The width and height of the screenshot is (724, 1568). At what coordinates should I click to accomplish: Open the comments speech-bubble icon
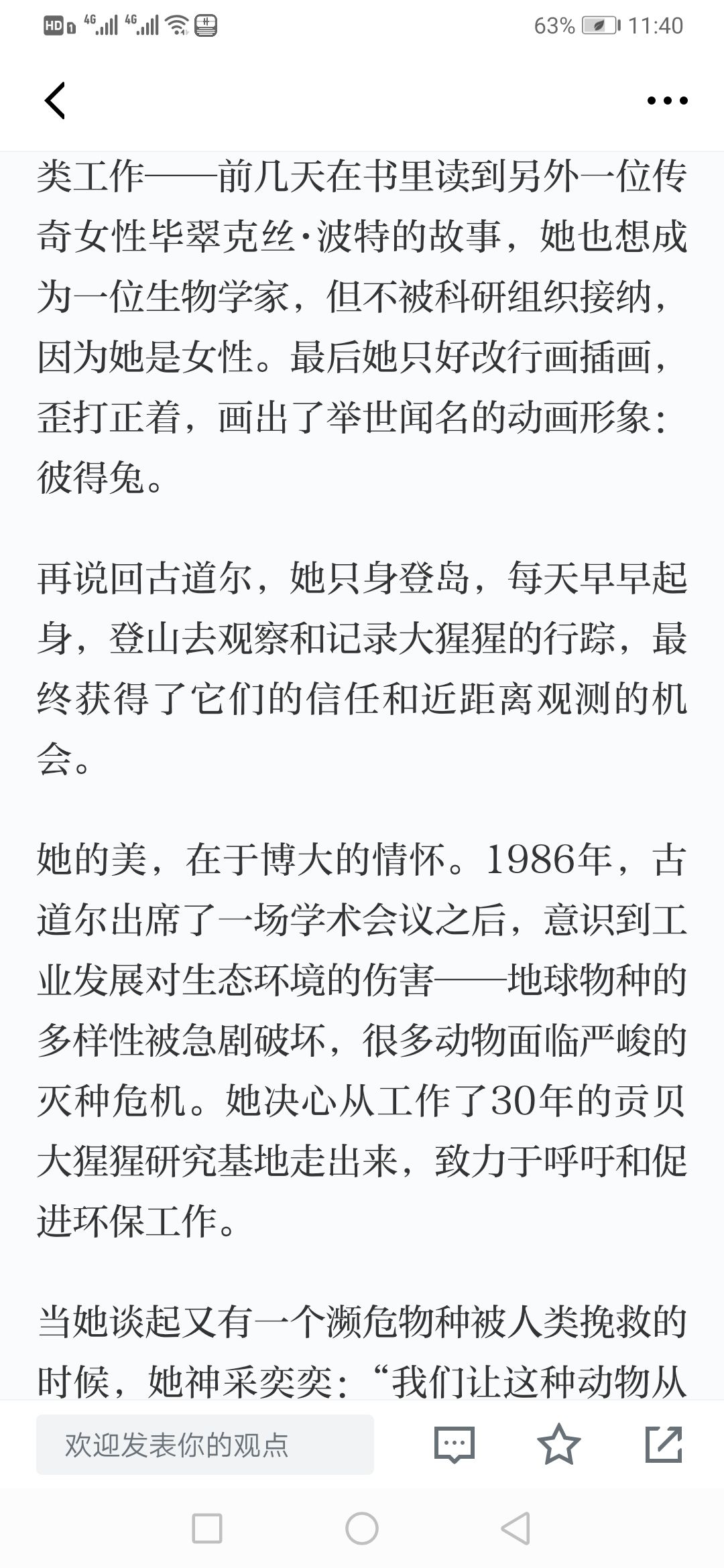(454, 1445)
